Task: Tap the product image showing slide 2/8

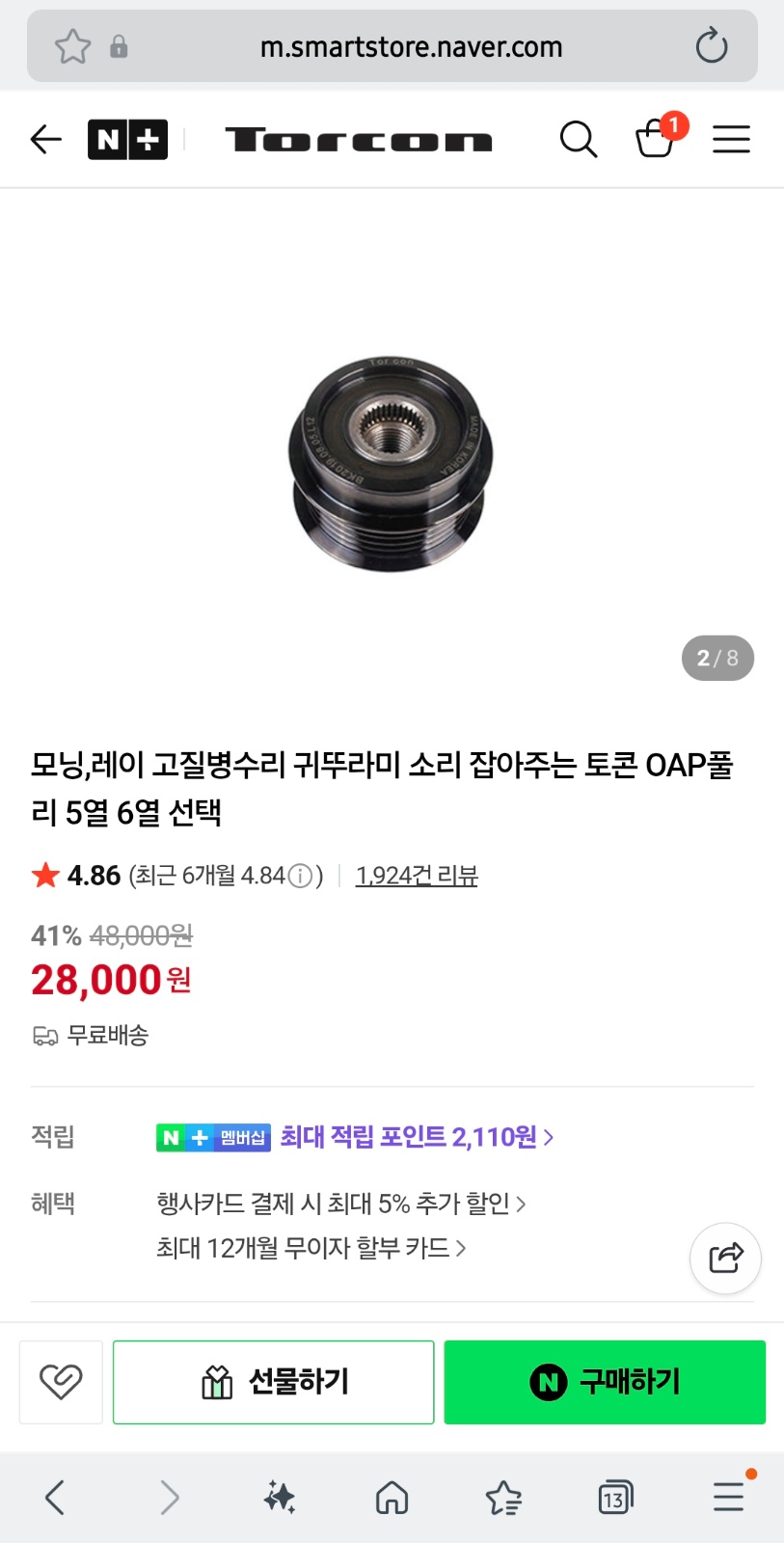Action: (392, 463)
